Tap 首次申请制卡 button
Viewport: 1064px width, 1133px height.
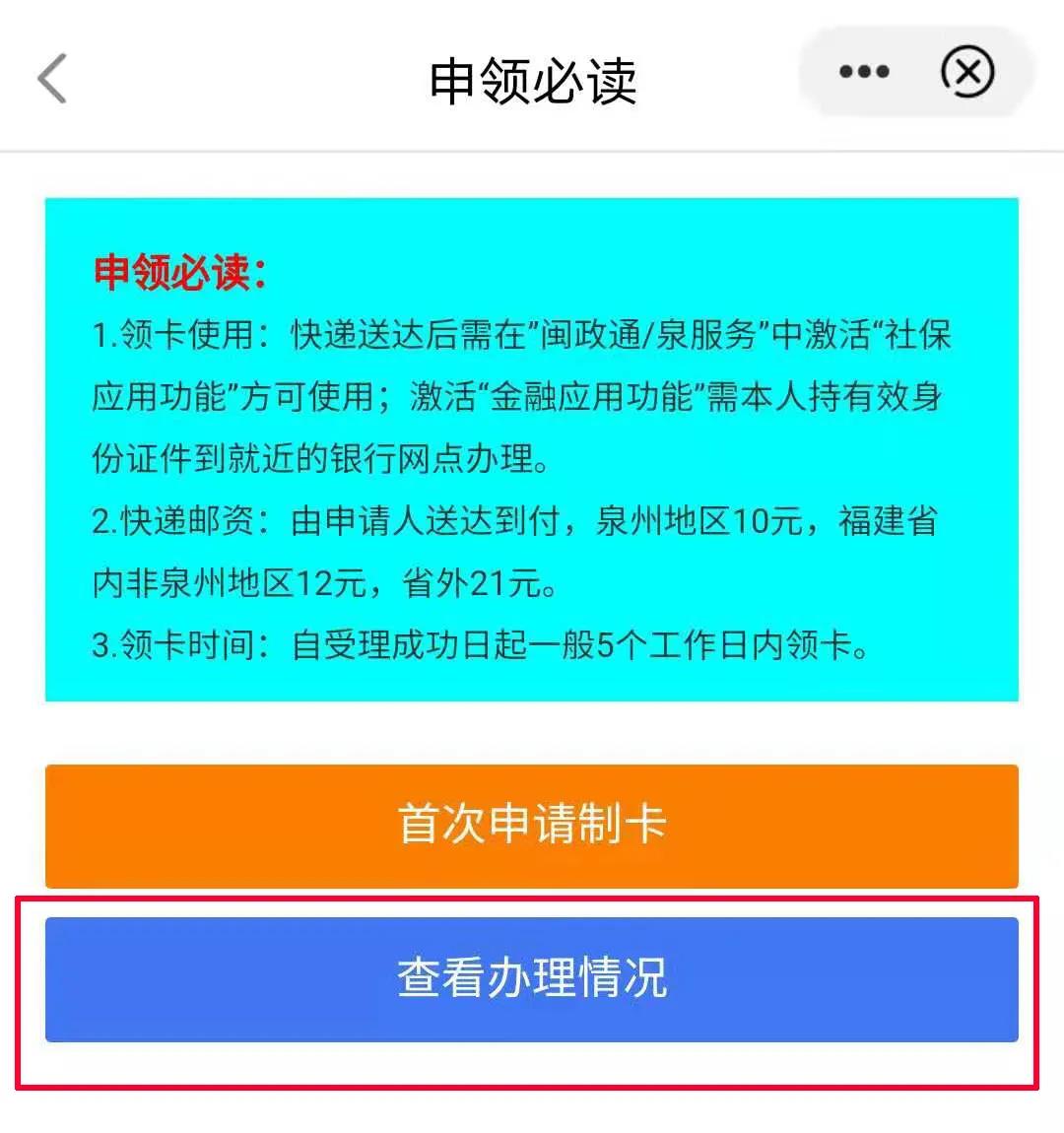tap(531, 826)
